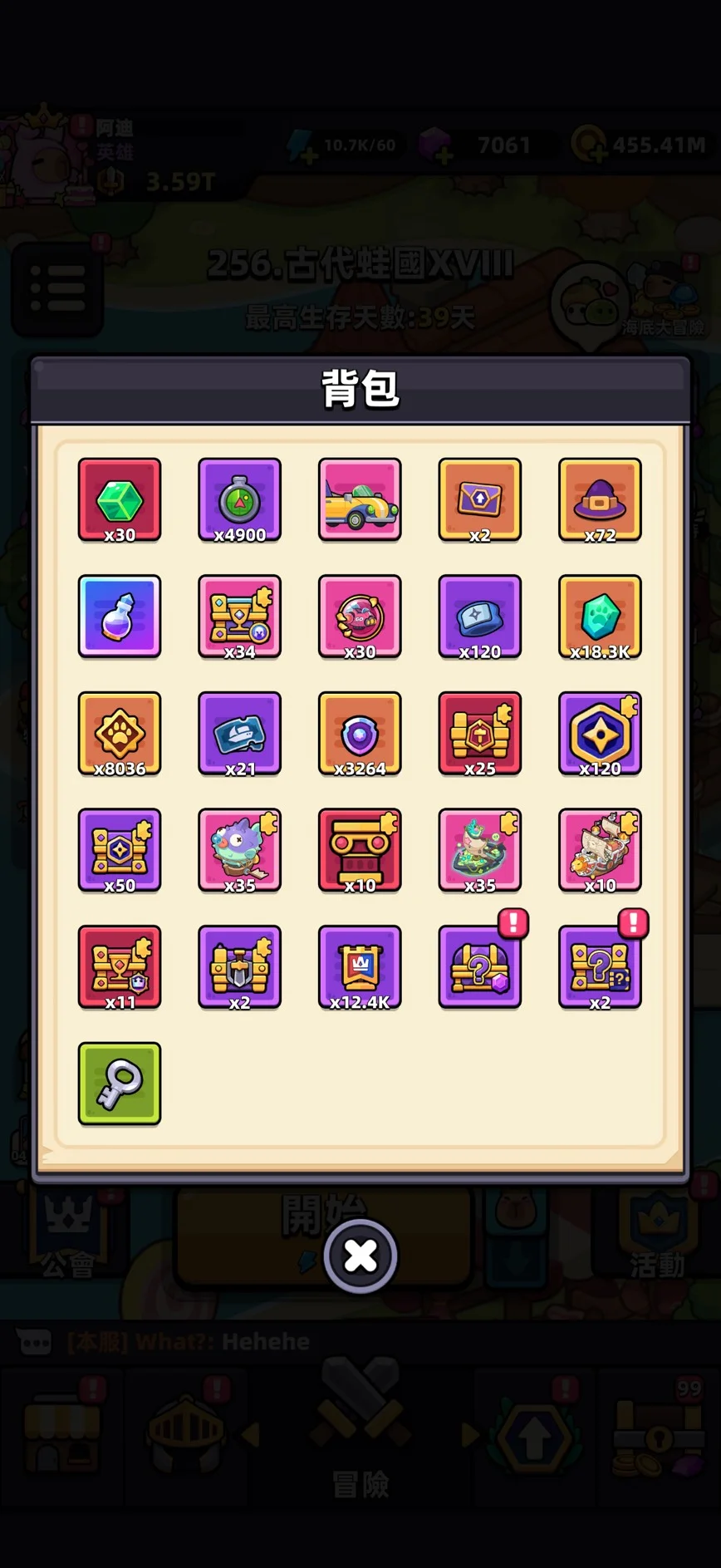The width and height of the screenshot is (721, 1568).
Task: Open the red gold chest x25
Action: click(x=479, y=733)
